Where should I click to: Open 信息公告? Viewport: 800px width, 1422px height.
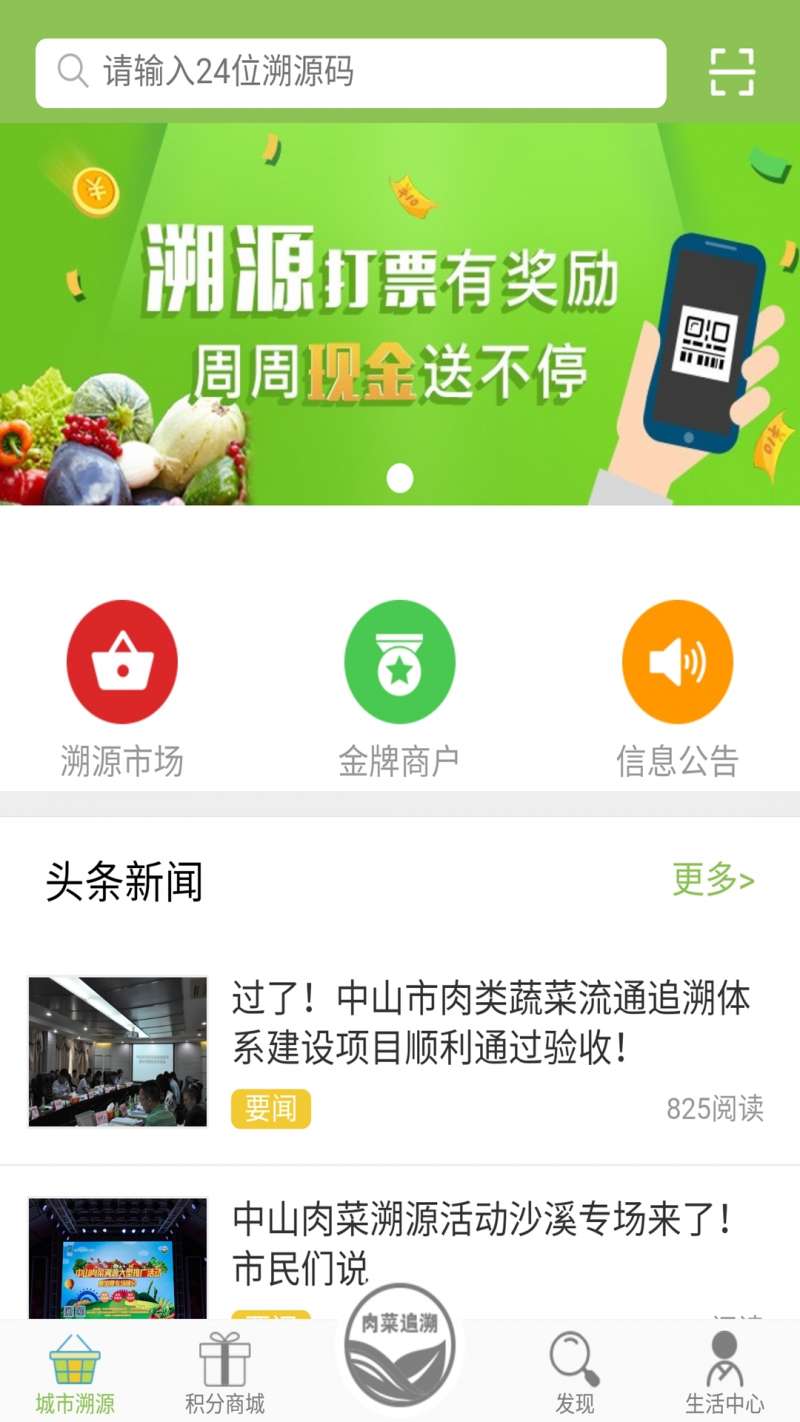pos(677,690)
